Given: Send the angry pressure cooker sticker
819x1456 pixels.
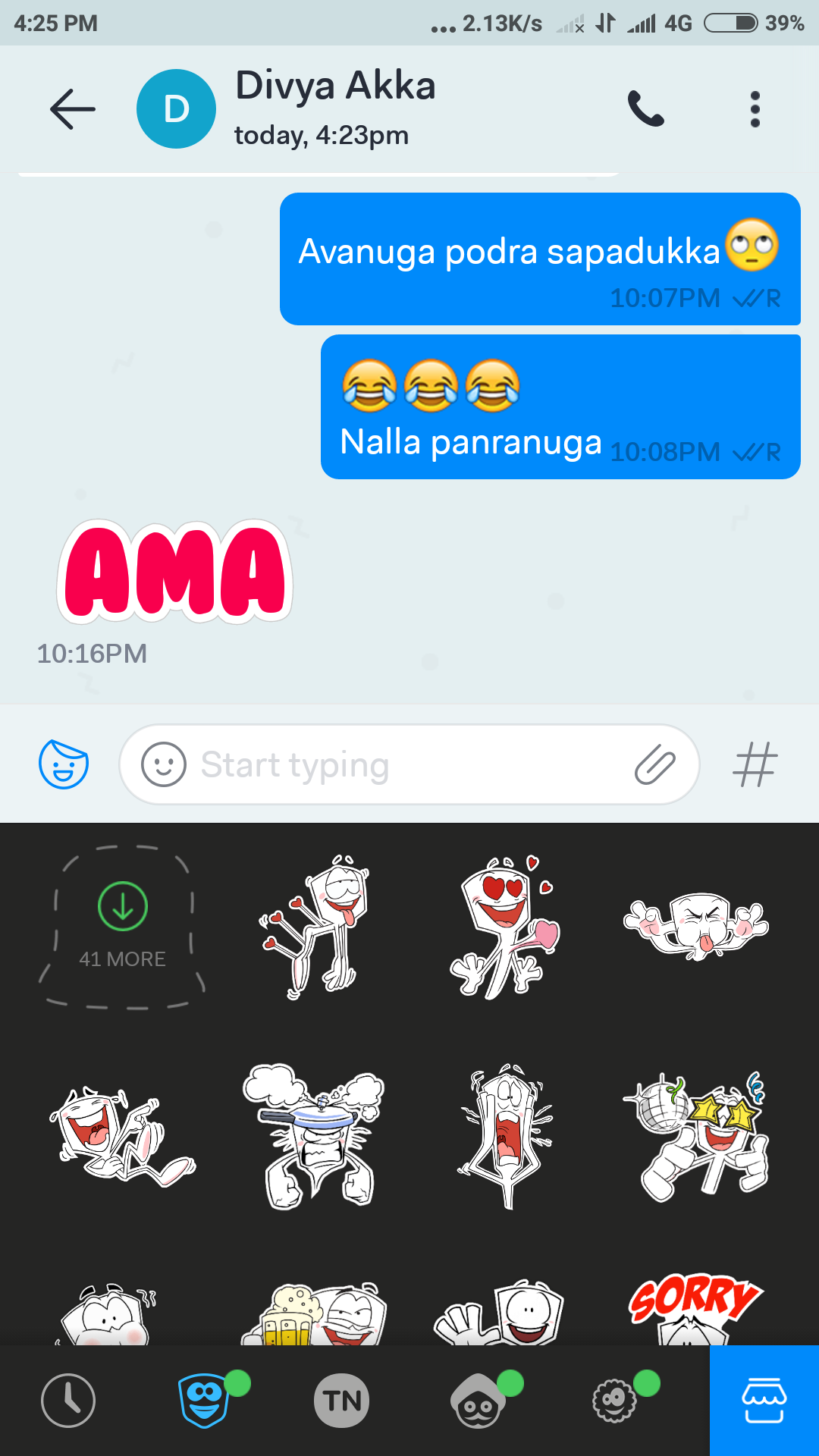Looking at the screenshot, I should [x=313, y=1136].
